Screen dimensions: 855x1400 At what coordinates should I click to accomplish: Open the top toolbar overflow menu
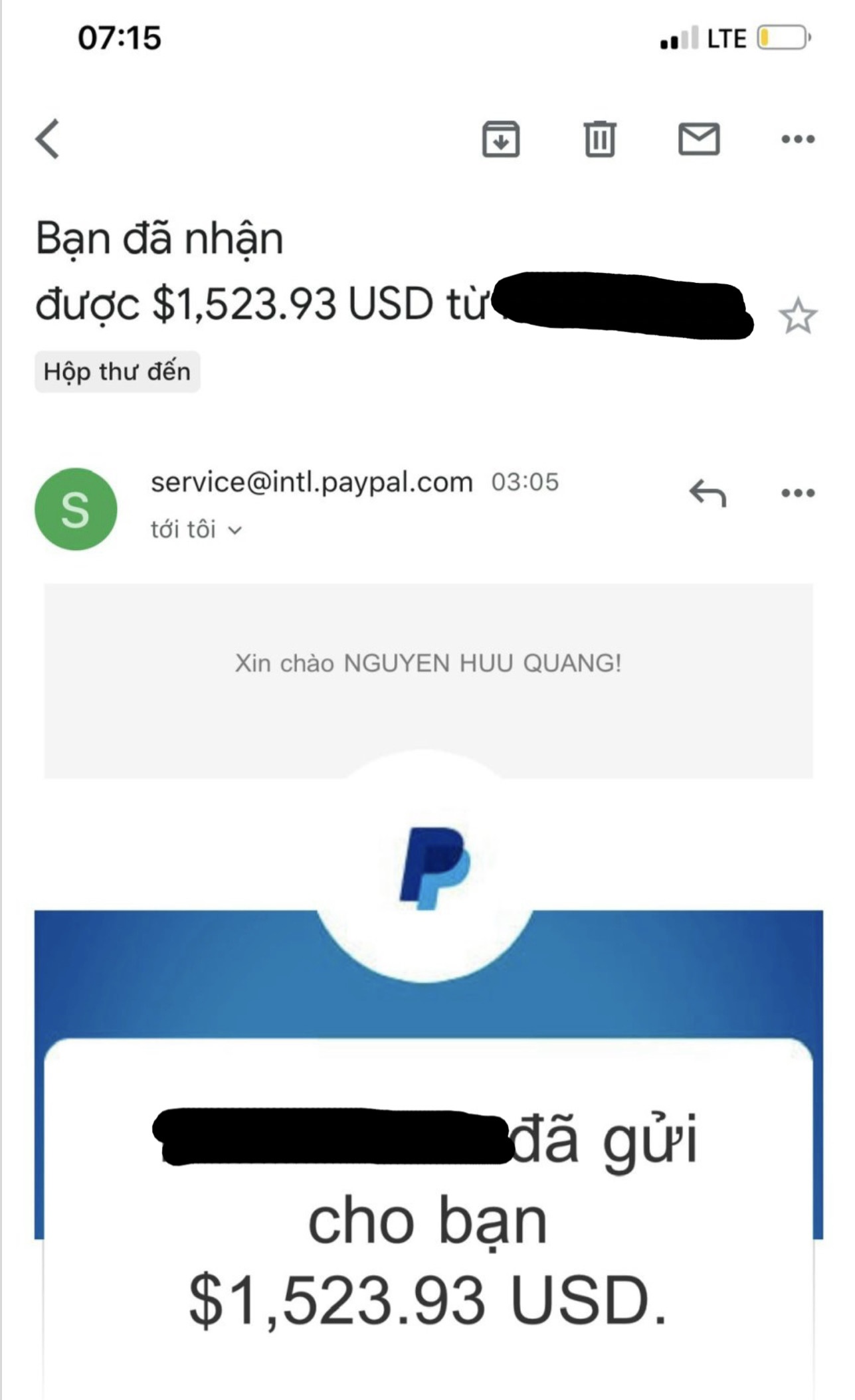pos(797,139)
